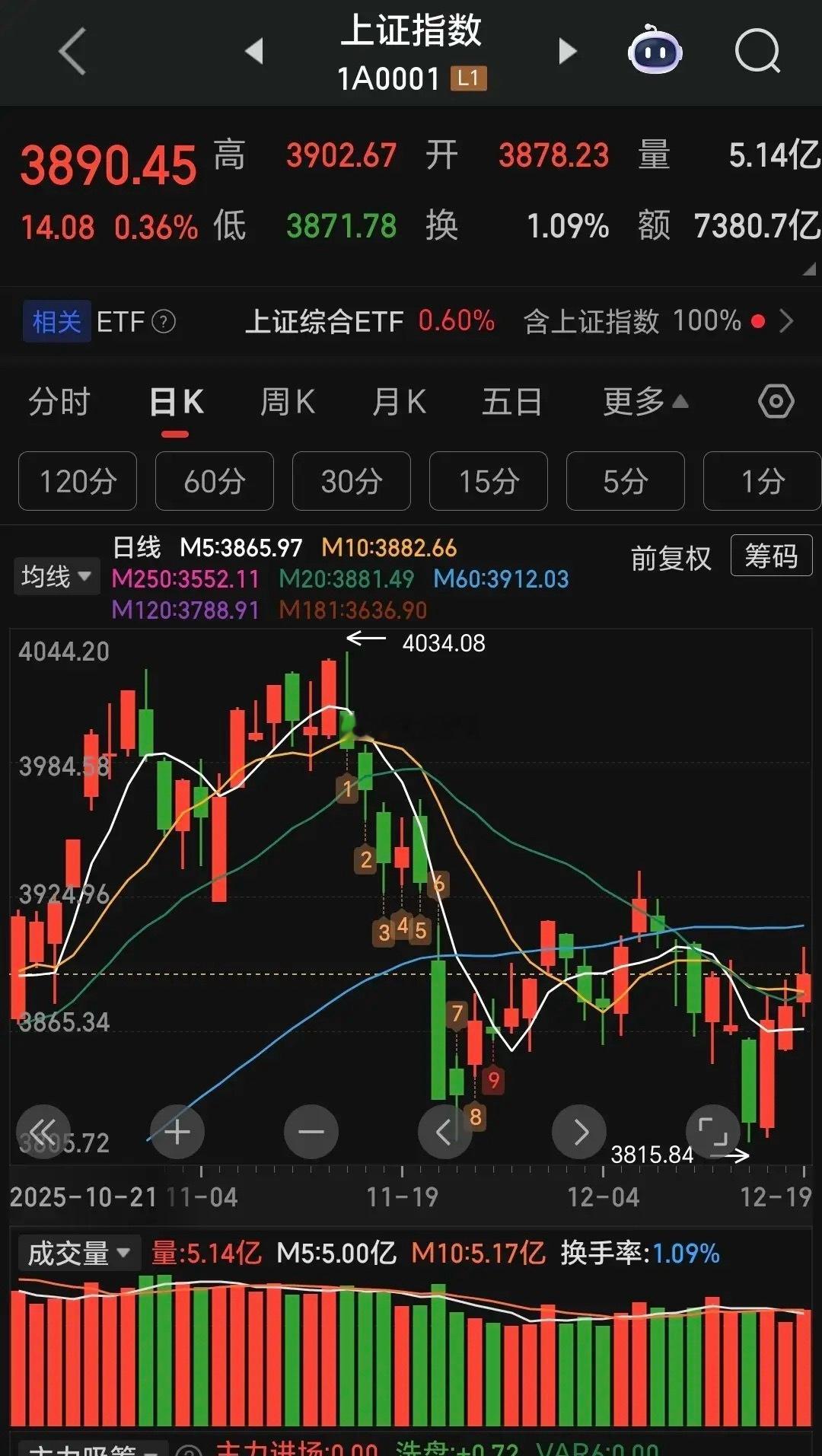This screenshot has width=822, height=1456.
Task: Jump to earliest data with the double-left icon
Action: coord(43,1132)
